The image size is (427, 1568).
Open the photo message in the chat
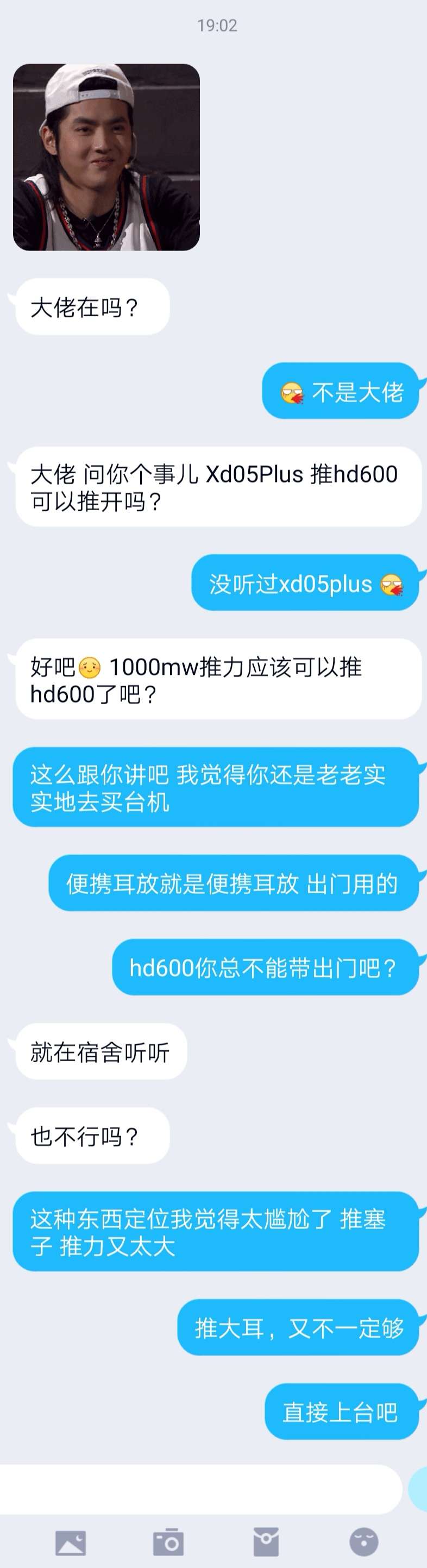point(106,157)
